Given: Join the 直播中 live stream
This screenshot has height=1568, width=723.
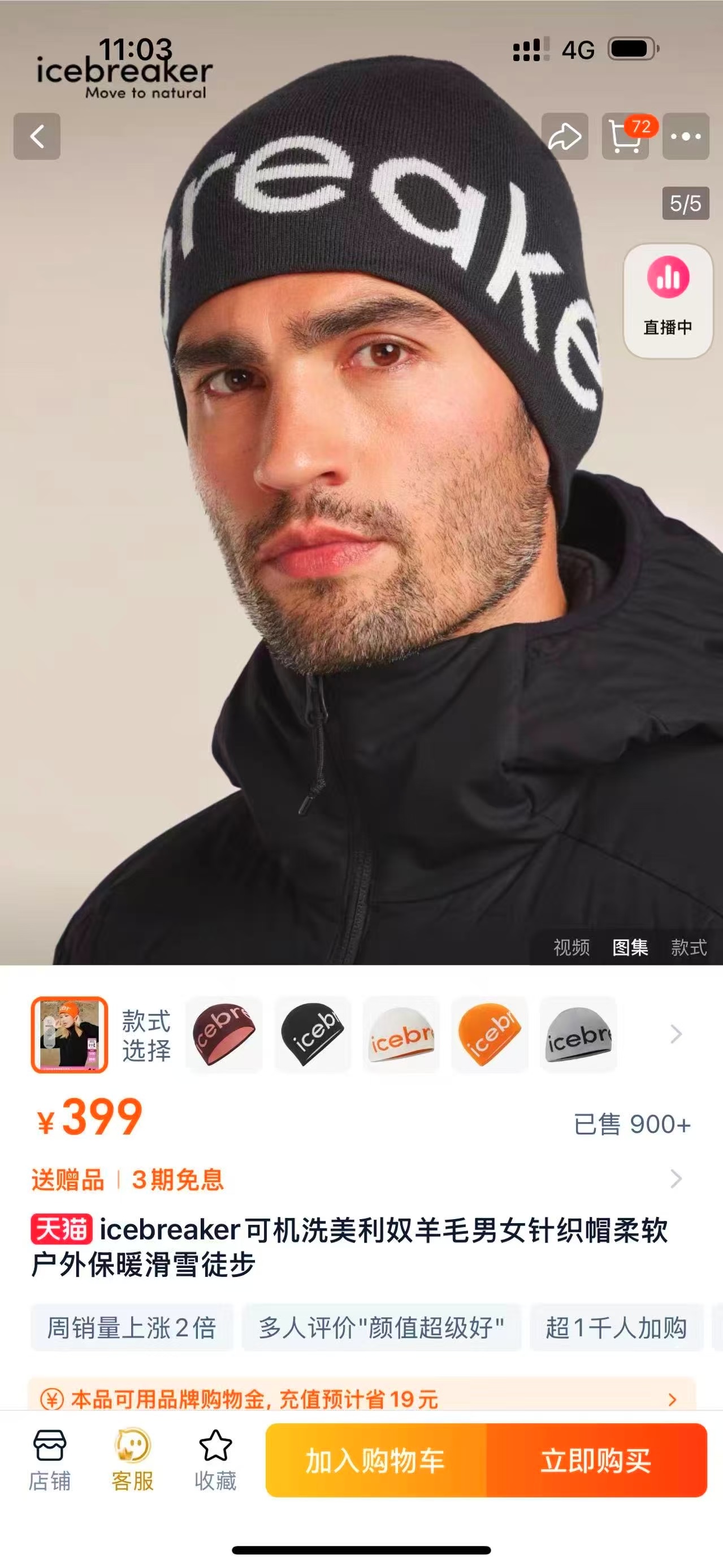Looking at the screenshot, I should pos(668,300).
